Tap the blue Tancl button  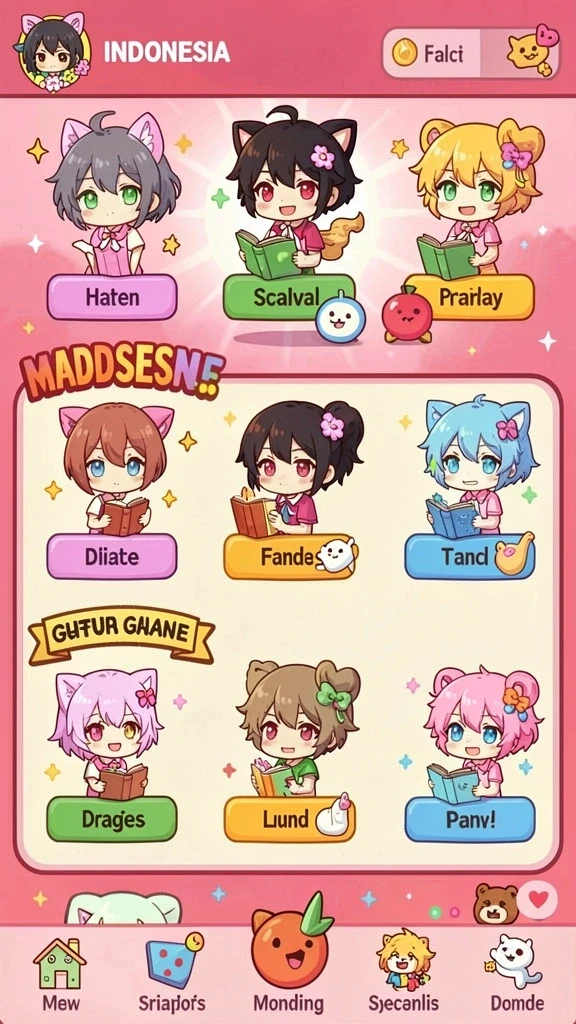coord(470,556)
